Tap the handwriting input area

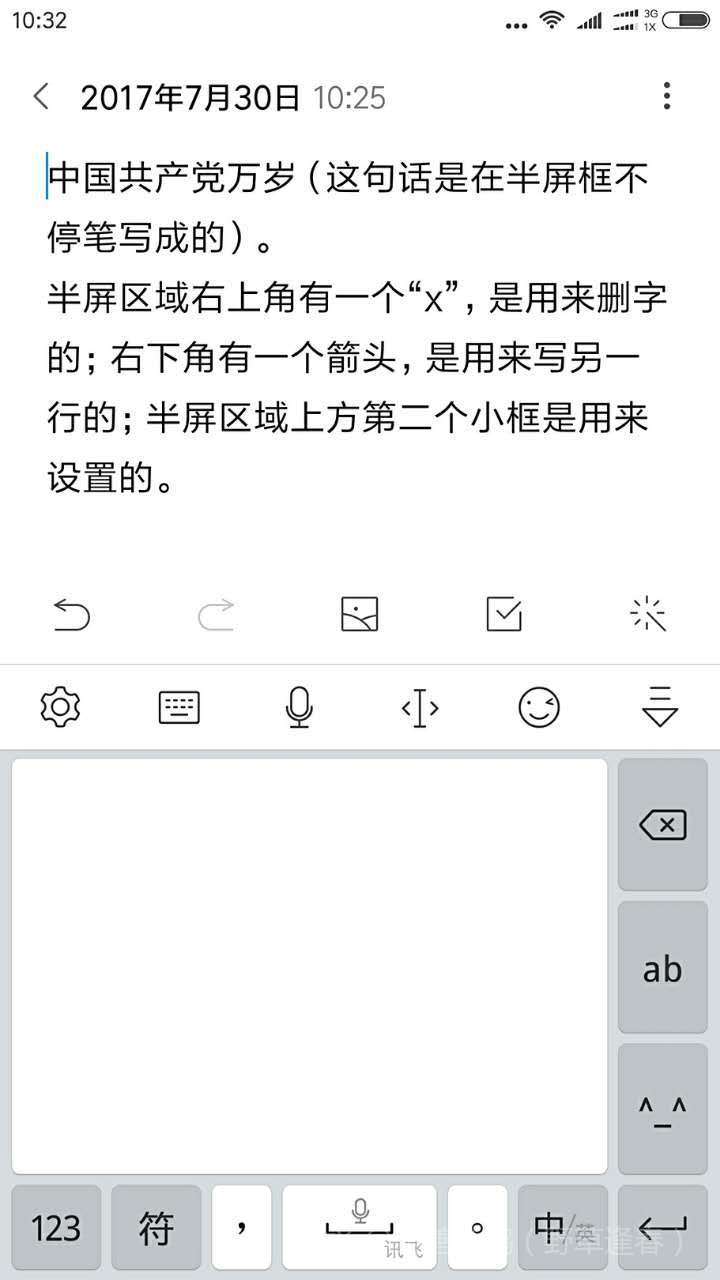click(310, 965)
